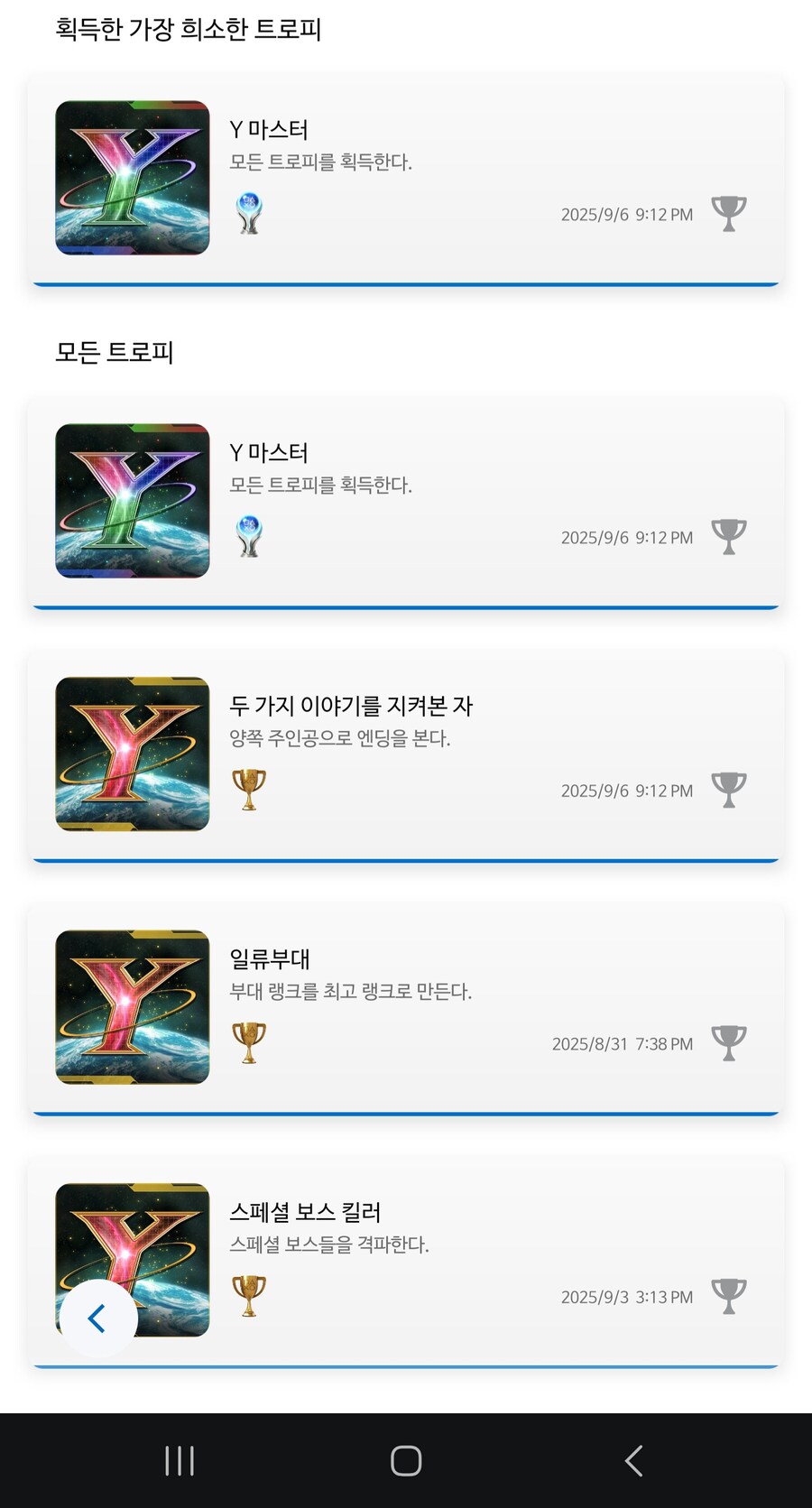
Task: Tap the Android recents button
Action: tap(180, 1461)
